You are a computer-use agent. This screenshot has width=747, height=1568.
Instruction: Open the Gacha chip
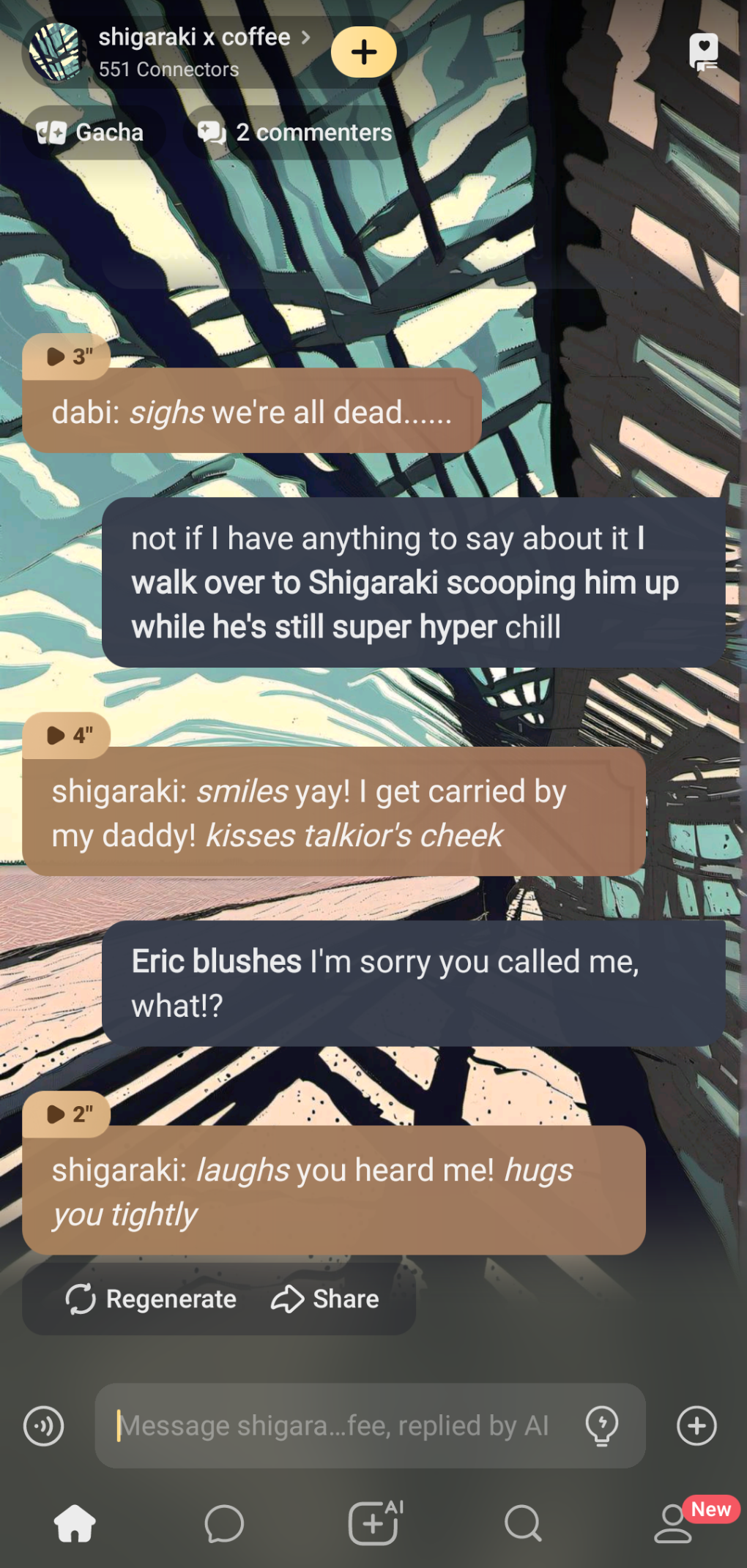tap(91, 132)
